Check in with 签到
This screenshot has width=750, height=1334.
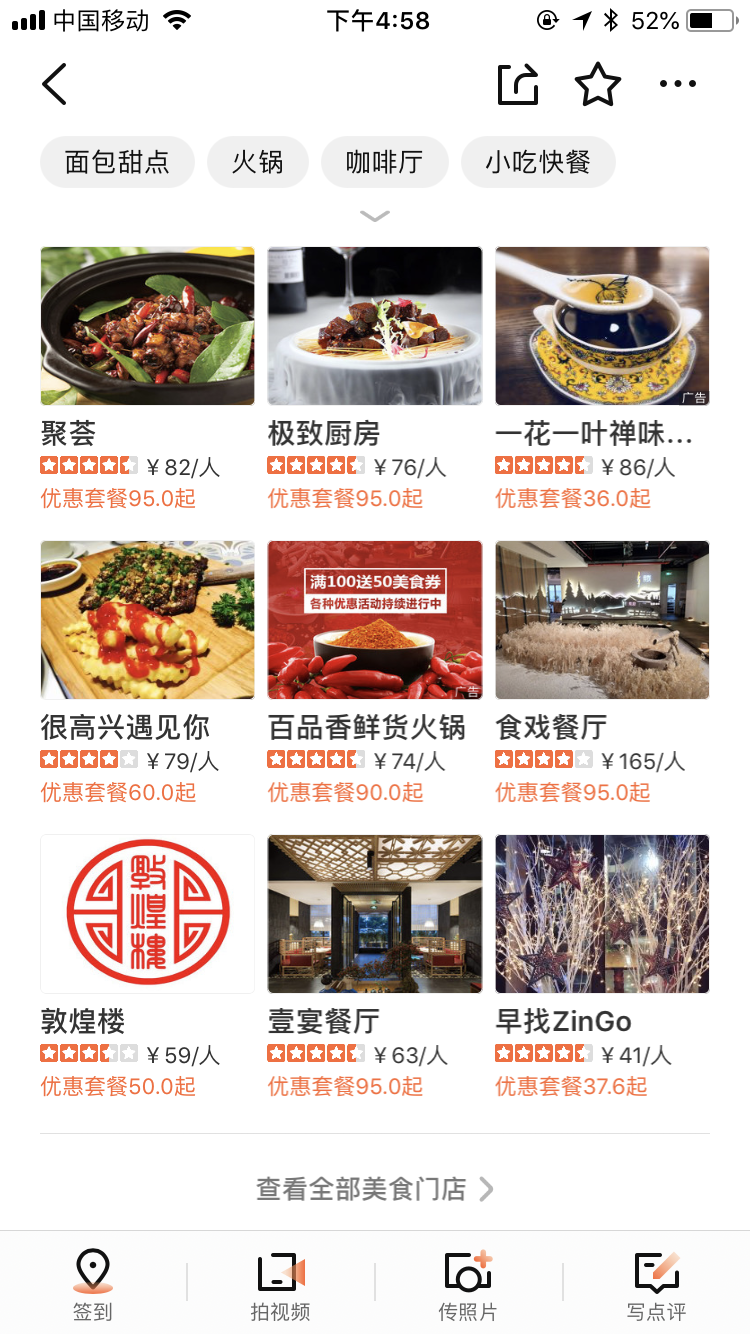click(x=93, y=1285)
